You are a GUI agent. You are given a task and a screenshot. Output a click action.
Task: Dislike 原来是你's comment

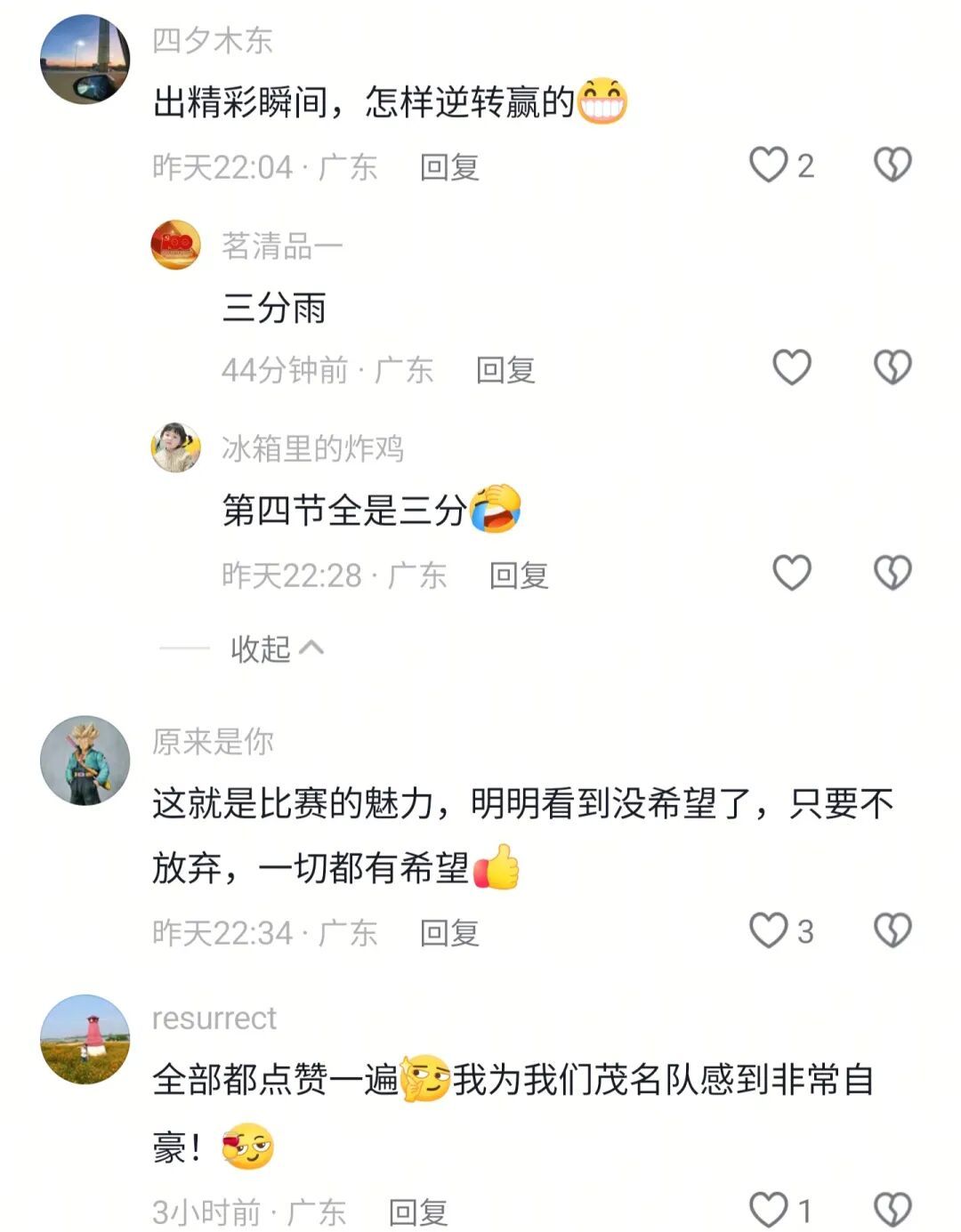892,931
